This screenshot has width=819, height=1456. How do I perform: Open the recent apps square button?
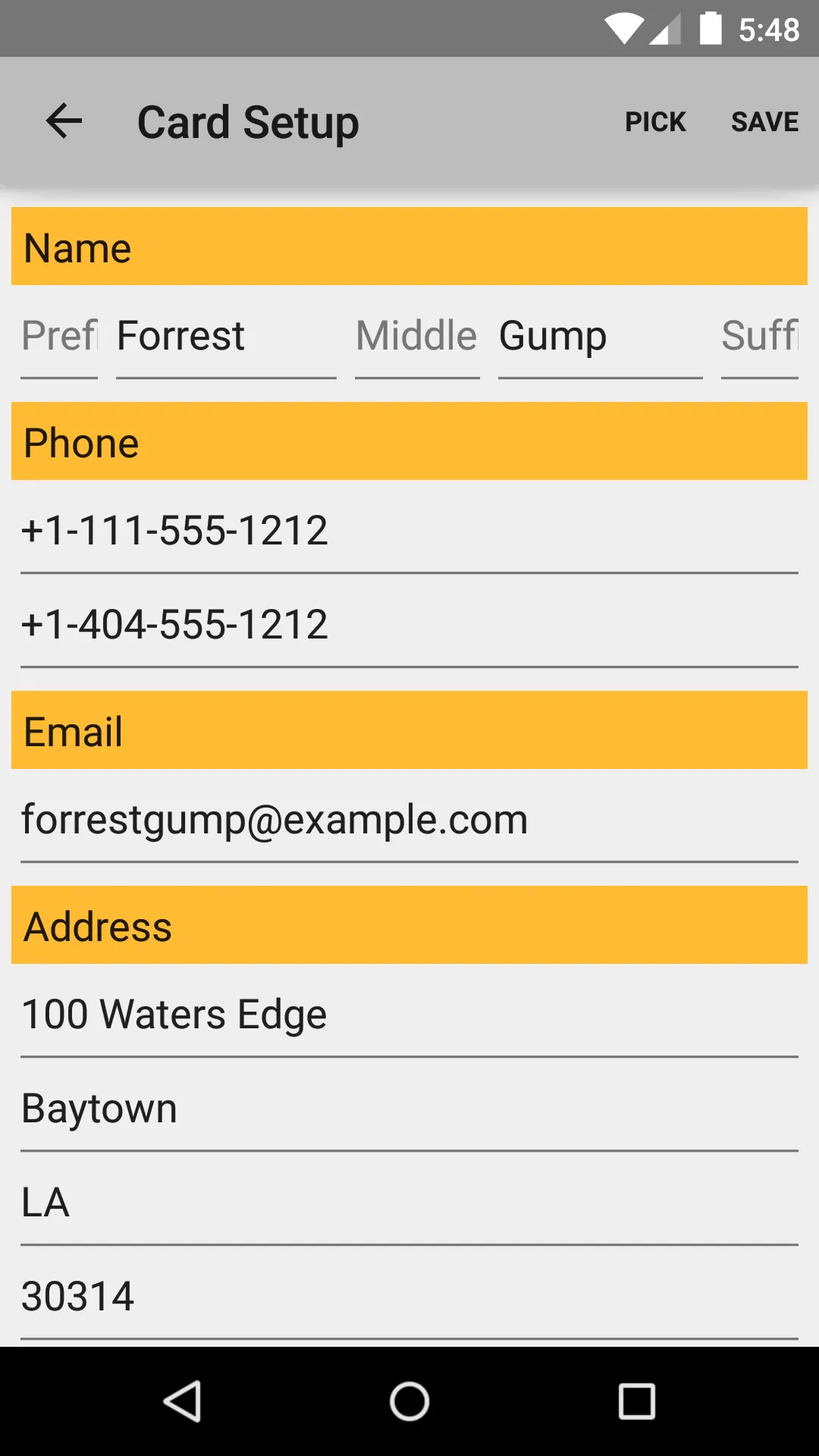click(x=637, y=1401)
